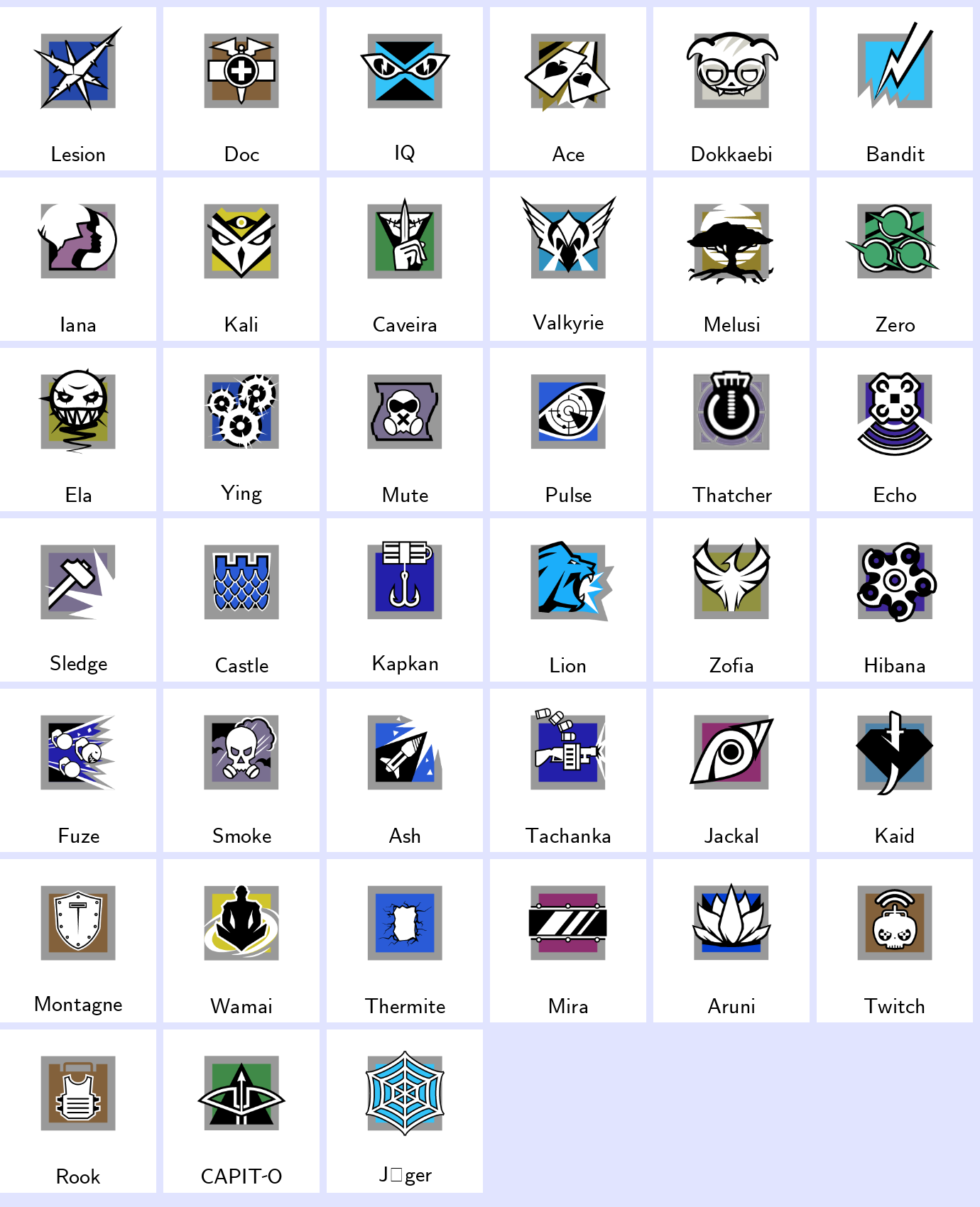Choose the Sledge tile
This screenshot has height=1207, width=980.
[78, 600]
